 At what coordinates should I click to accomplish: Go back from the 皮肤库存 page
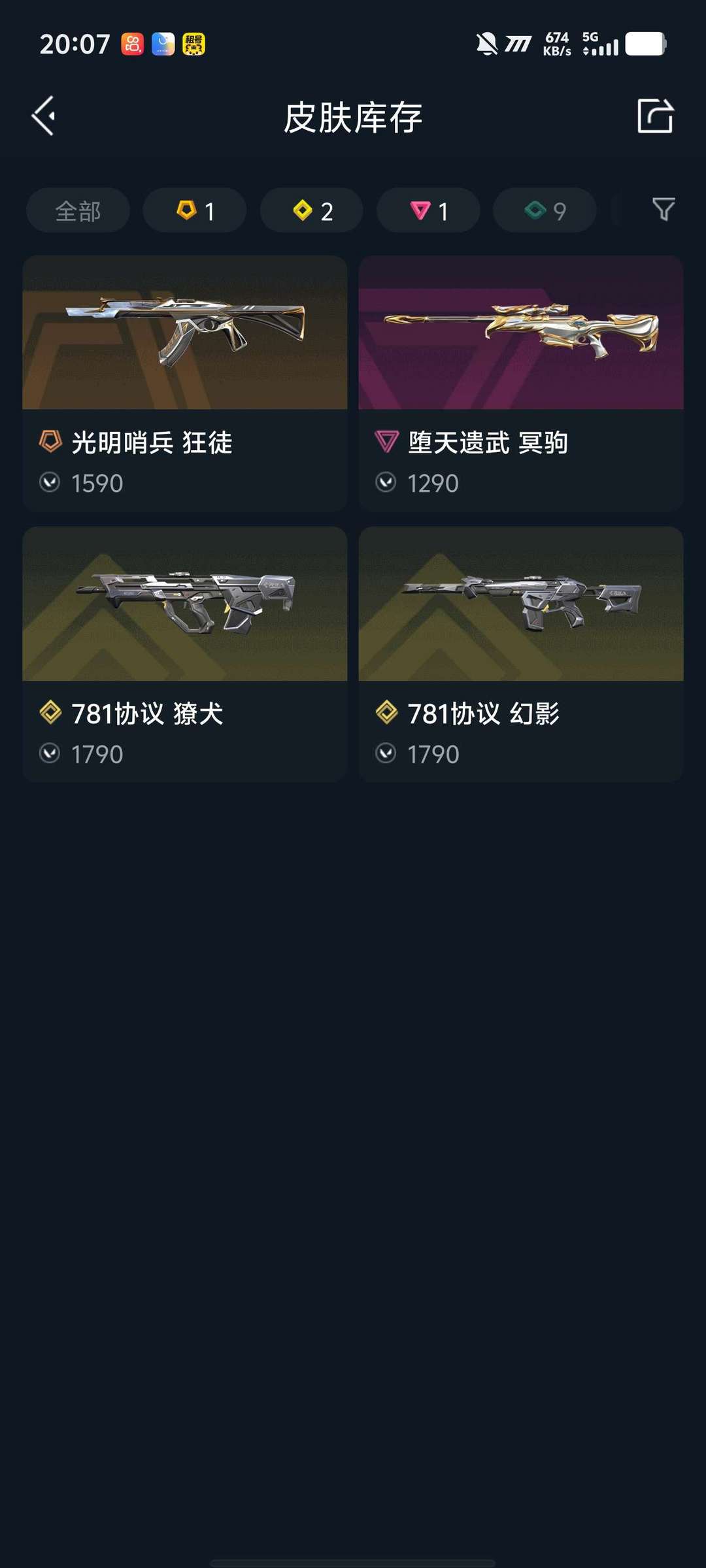click(x=44, y=116)
